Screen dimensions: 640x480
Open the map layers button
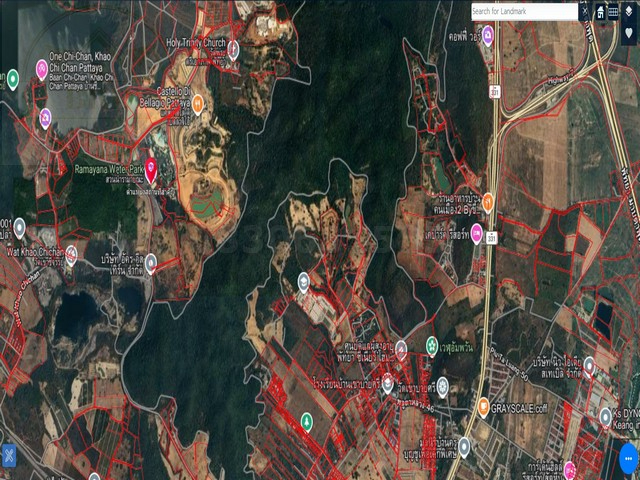(627, 12)
